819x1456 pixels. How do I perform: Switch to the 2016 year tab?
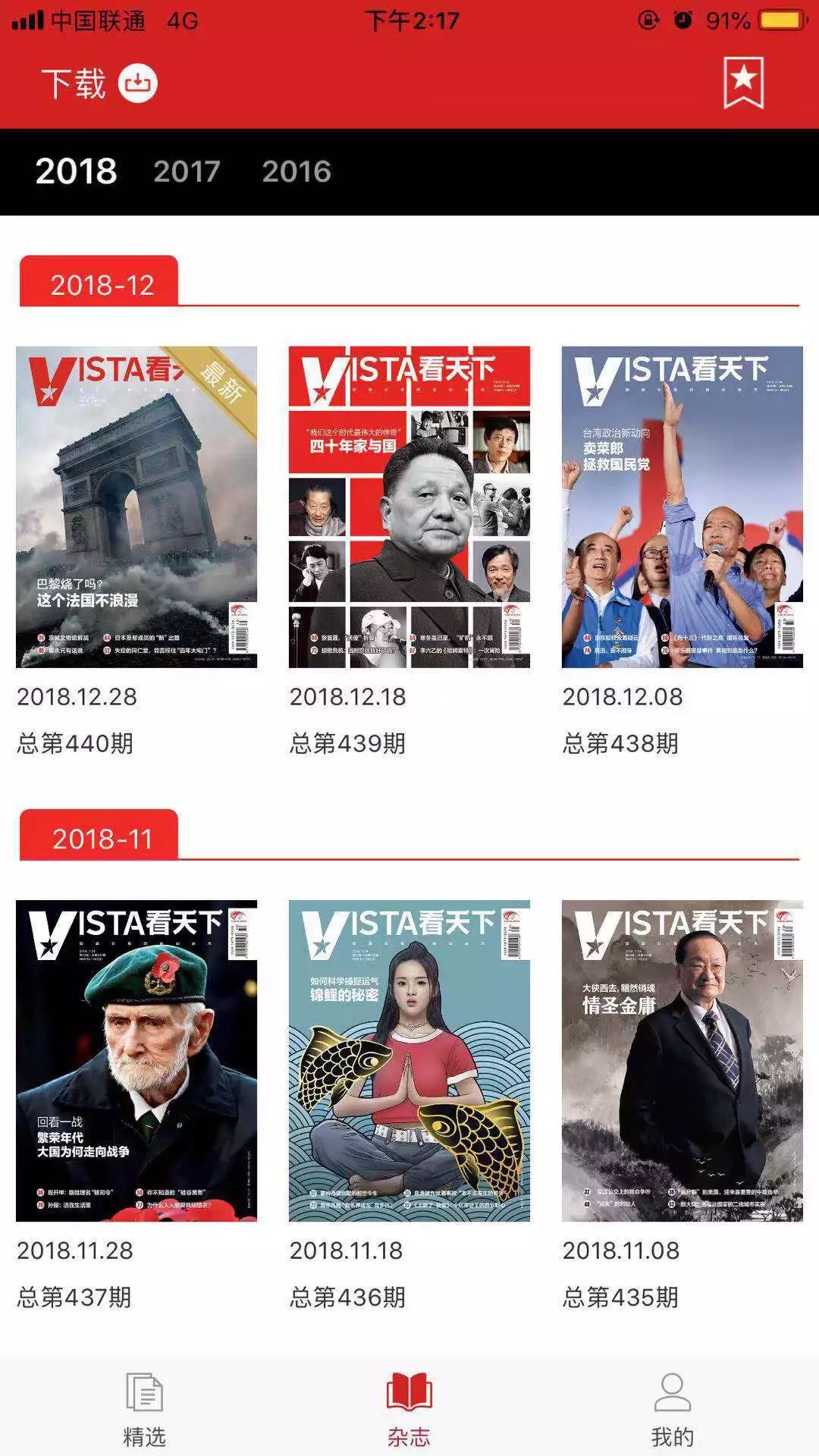coord(297,173)
